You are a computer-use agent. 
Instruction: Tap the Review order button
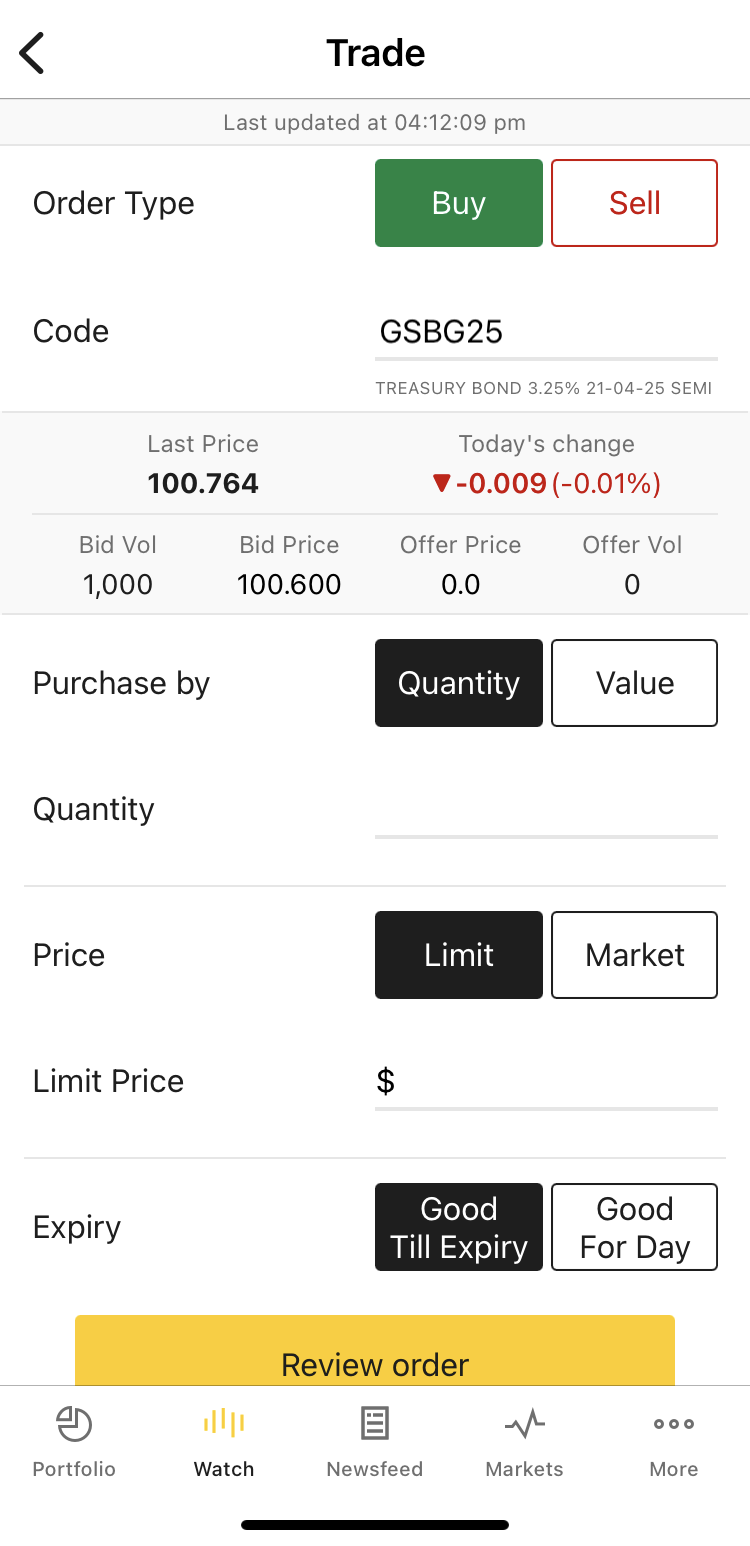pyautogui.click(x=375, y=1351)
